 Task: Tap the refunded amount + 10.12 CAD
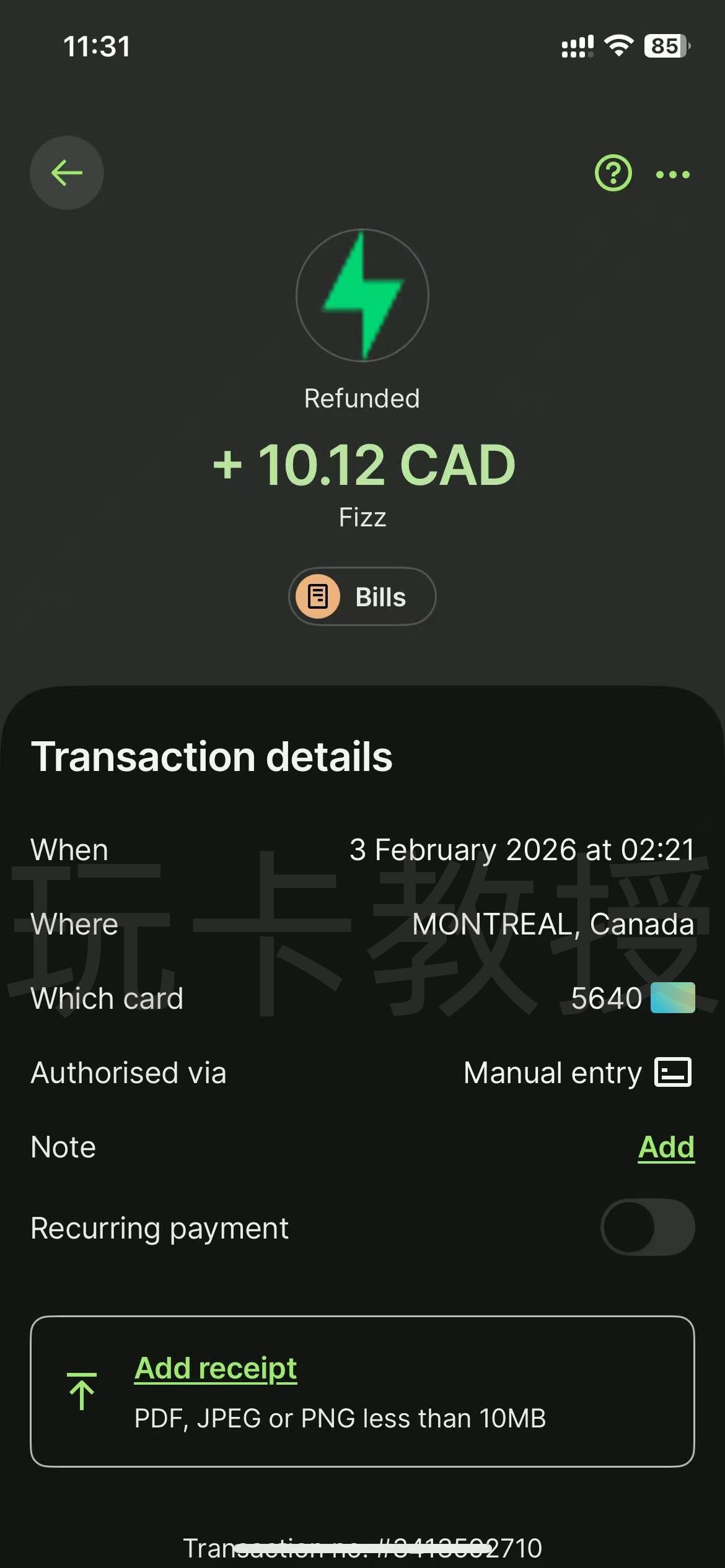[x=362, y=466]
